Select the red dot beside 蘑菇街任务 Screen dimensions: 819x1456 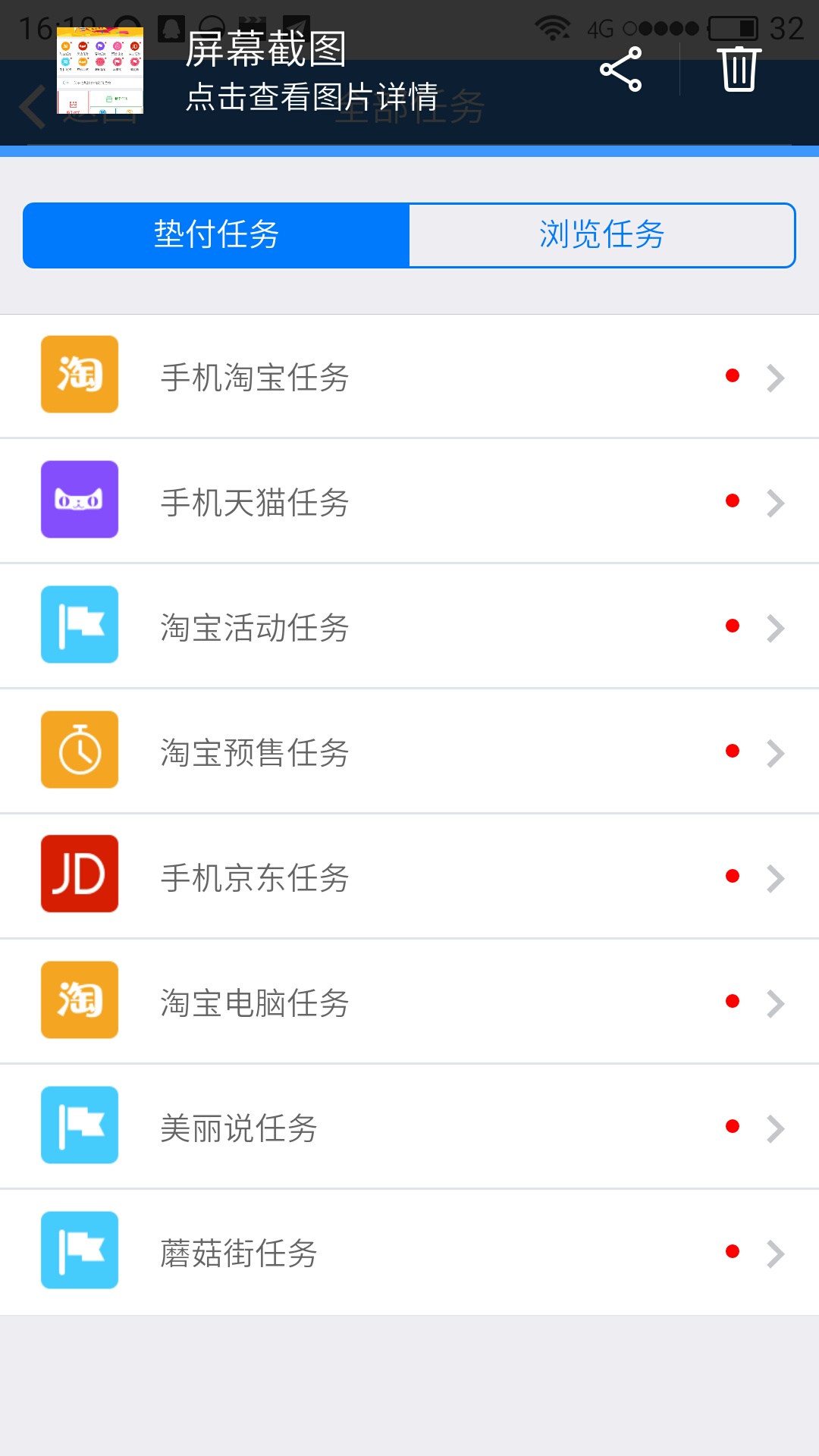pyautogui.click(x=733, y=1251)
